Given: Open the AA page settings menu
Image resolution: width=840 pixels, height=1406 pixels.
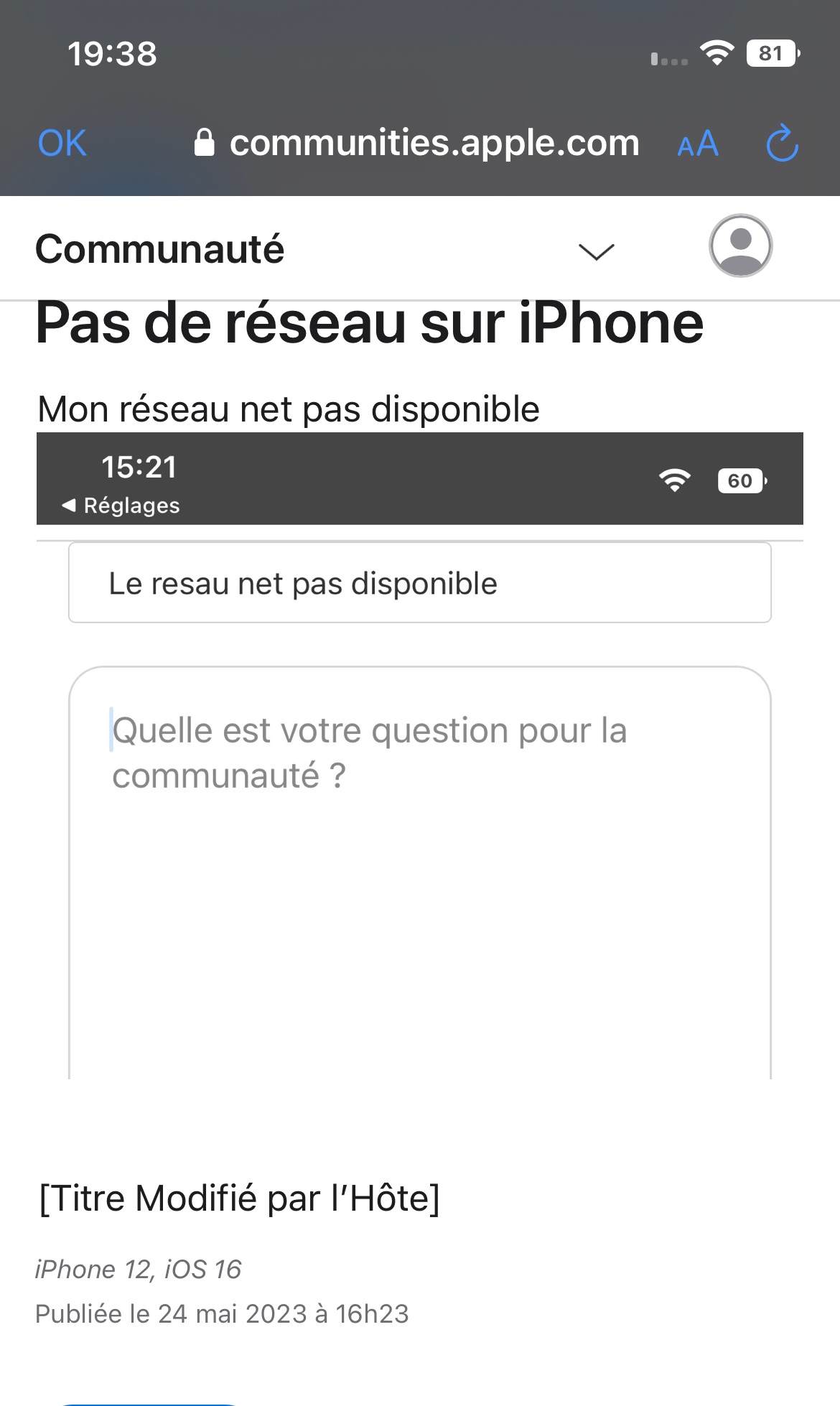Looking at the screenshot, I should (697, 144).
